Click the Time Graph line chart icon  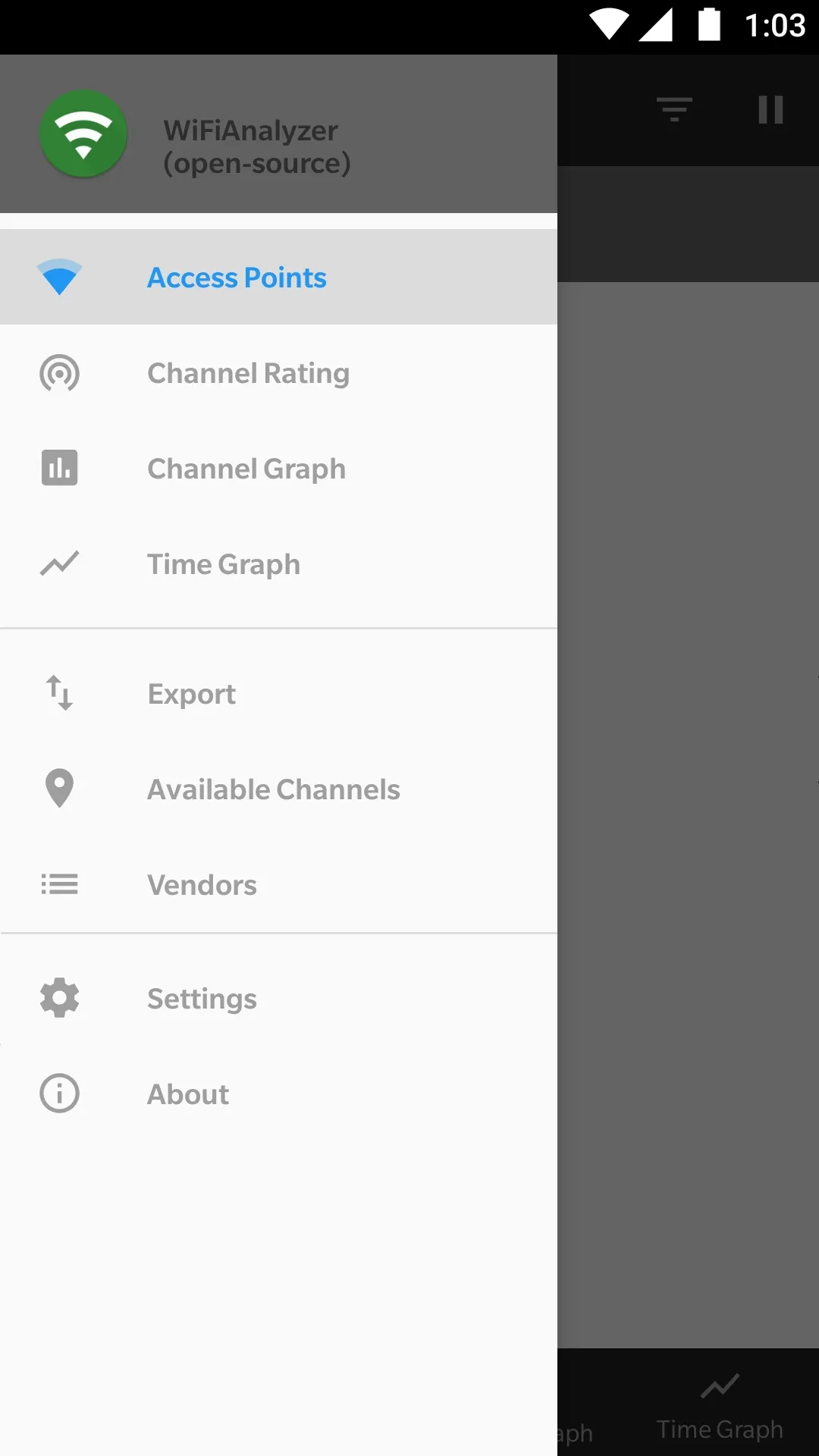59,563
